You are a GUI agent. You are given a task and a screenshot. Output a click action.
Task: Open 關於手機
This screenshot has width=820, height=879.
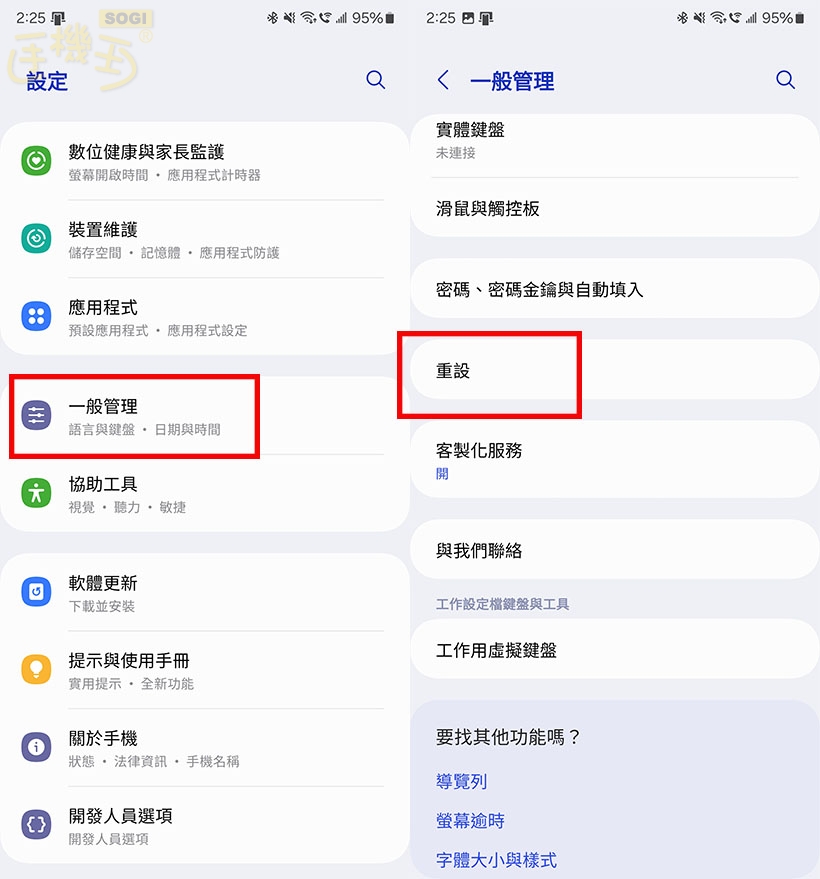(204, 748)
